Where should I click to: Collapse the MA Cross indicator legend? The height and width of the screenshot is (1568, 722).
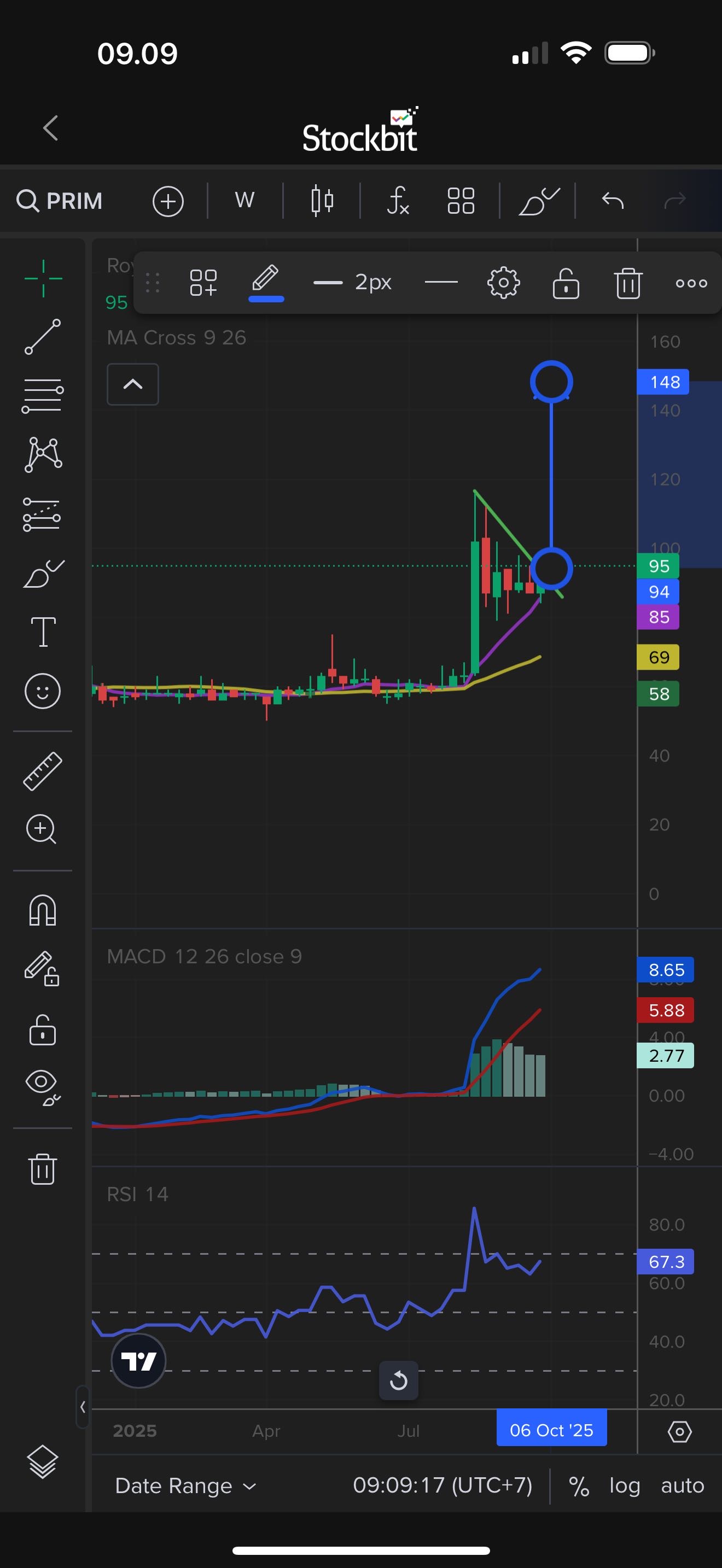(x=132, y=384)
